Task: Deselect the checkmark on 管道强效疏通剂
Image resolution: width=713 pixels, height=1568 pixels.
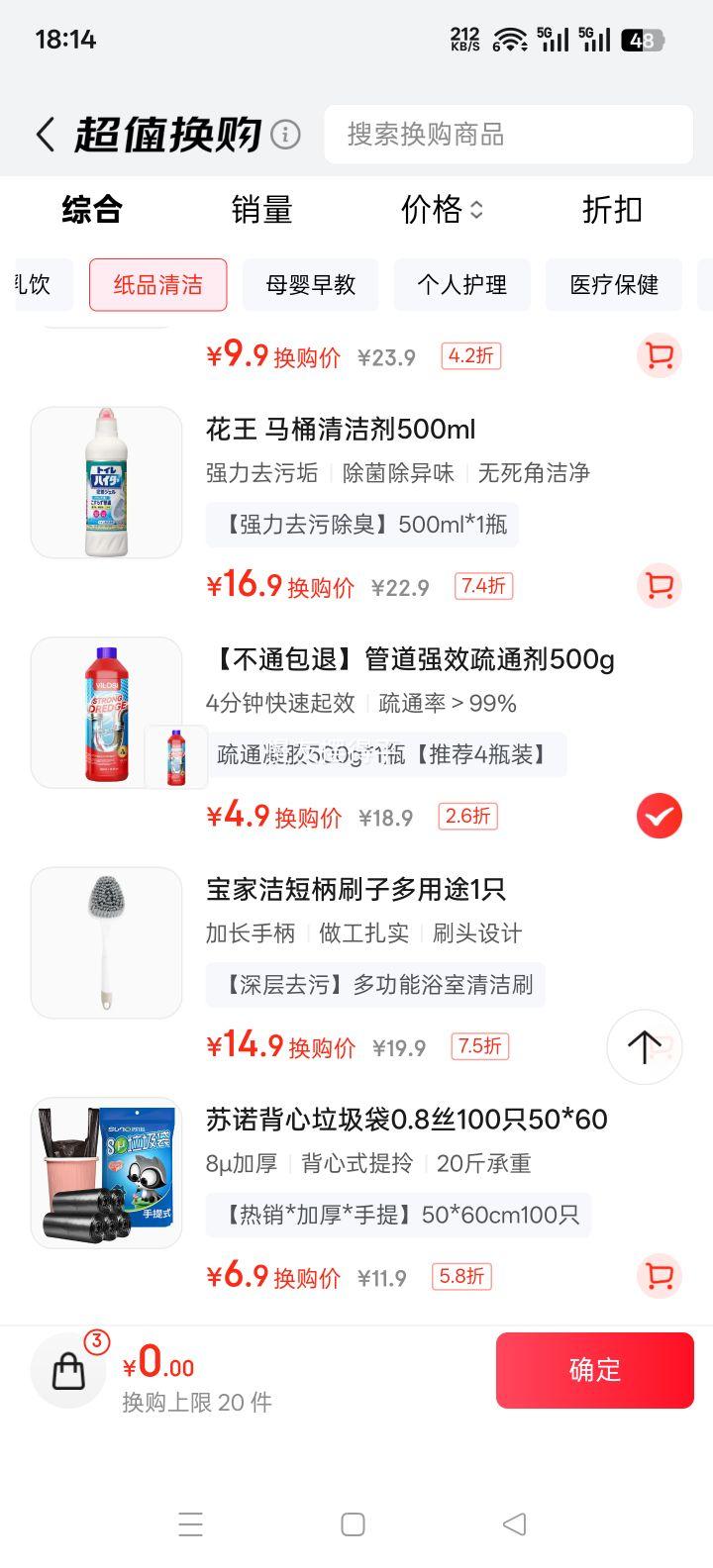Action: pos(660,816)
